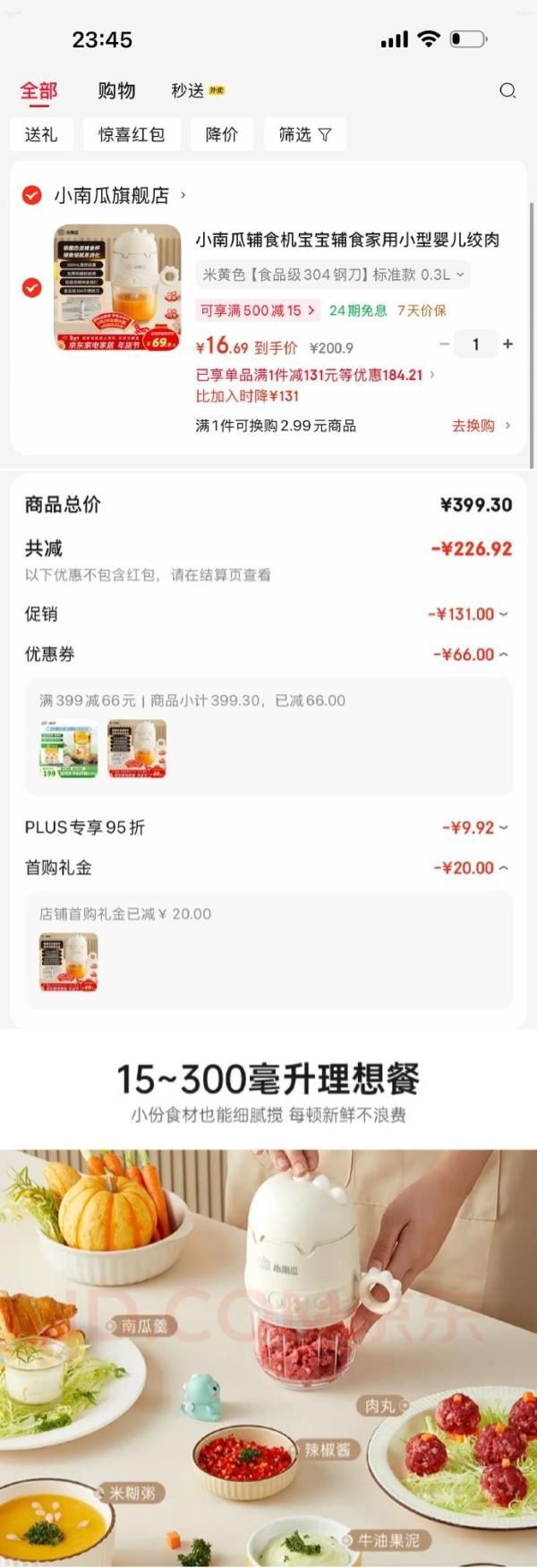Image resolution: width=537 pixels, height=1568 pixels.
Task: Filter cart by 降价 items
Action: 222,135
